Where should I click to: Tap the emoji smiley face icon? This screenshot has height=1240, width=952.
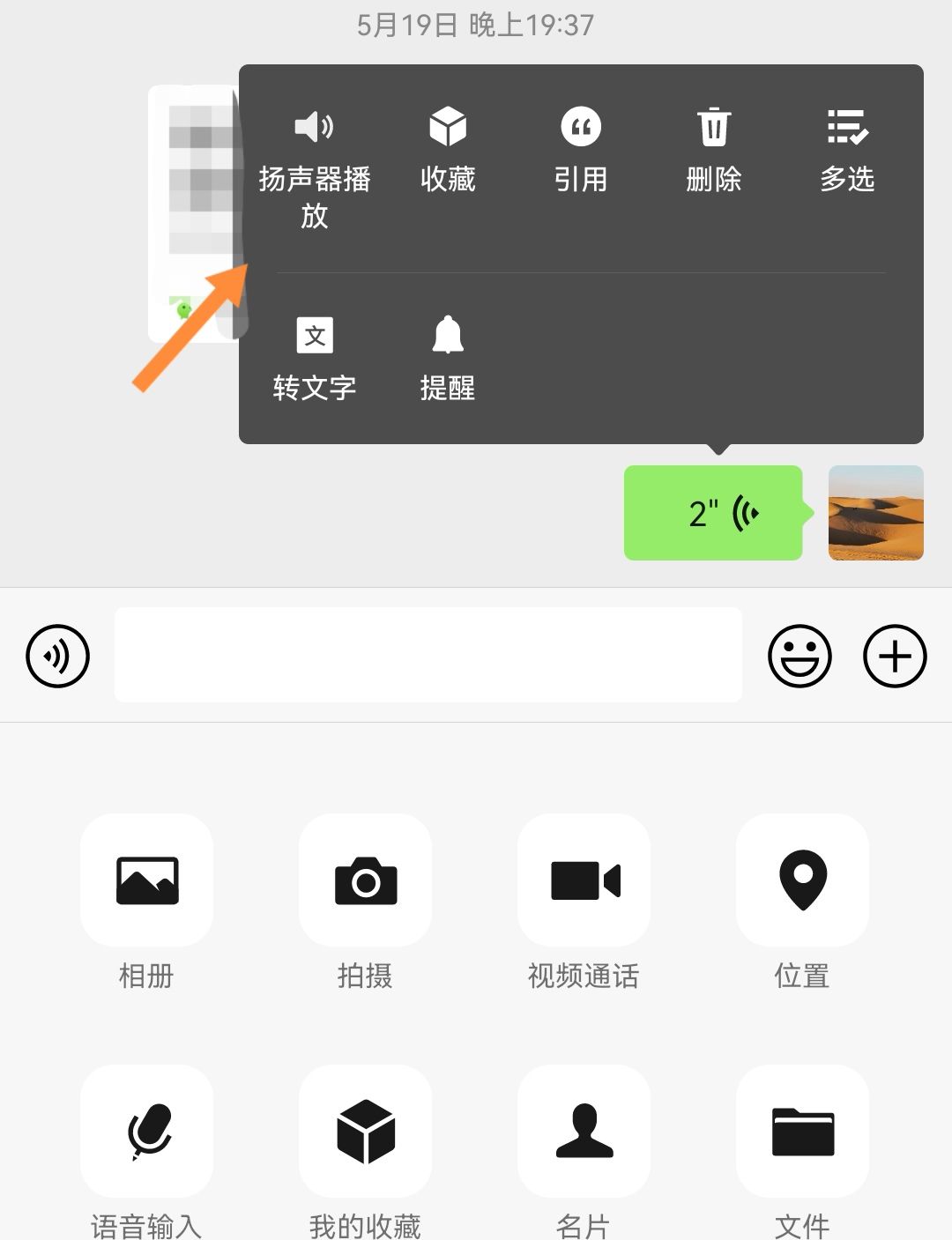pyautogui.click(x=800, y=656)
